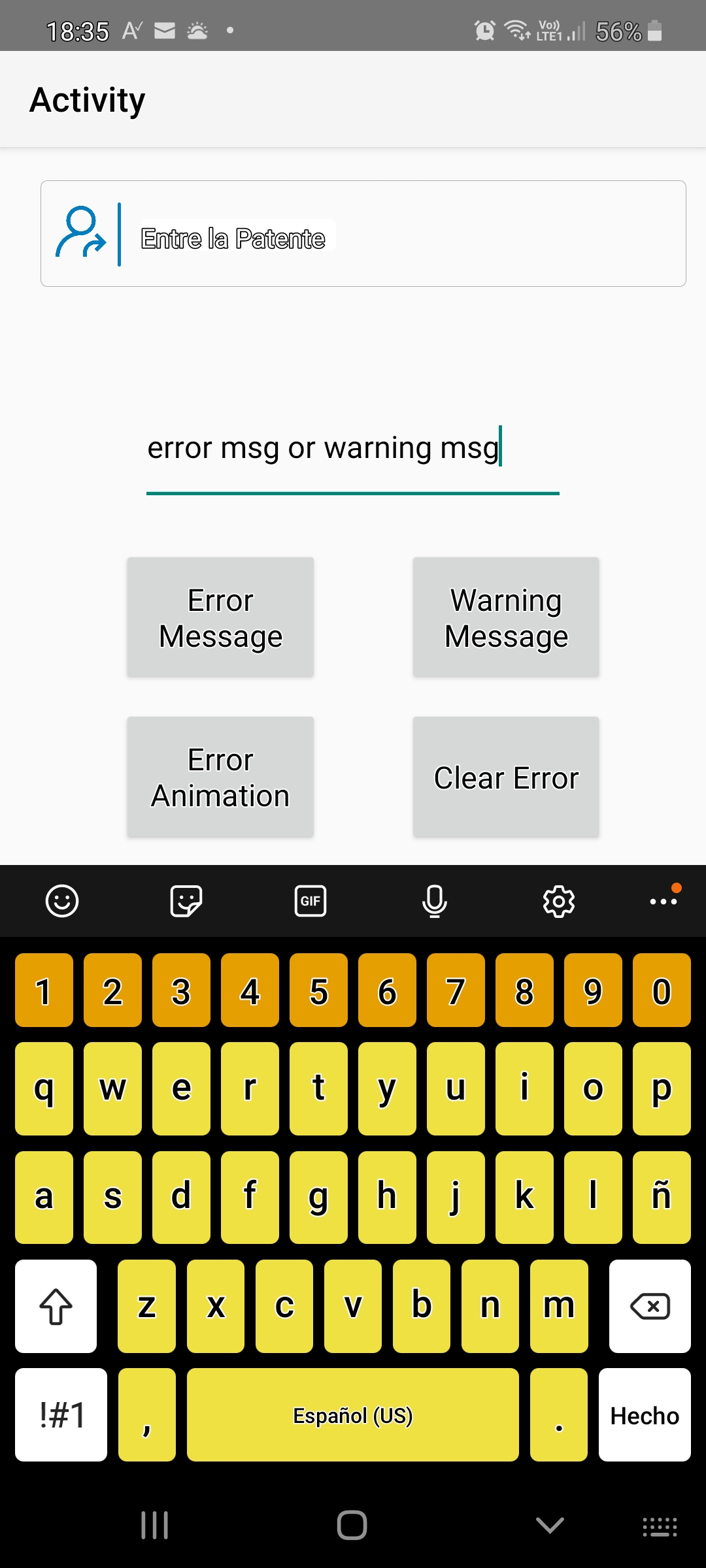
Task: Go to the home screen
Action: tap(352, 1526)
